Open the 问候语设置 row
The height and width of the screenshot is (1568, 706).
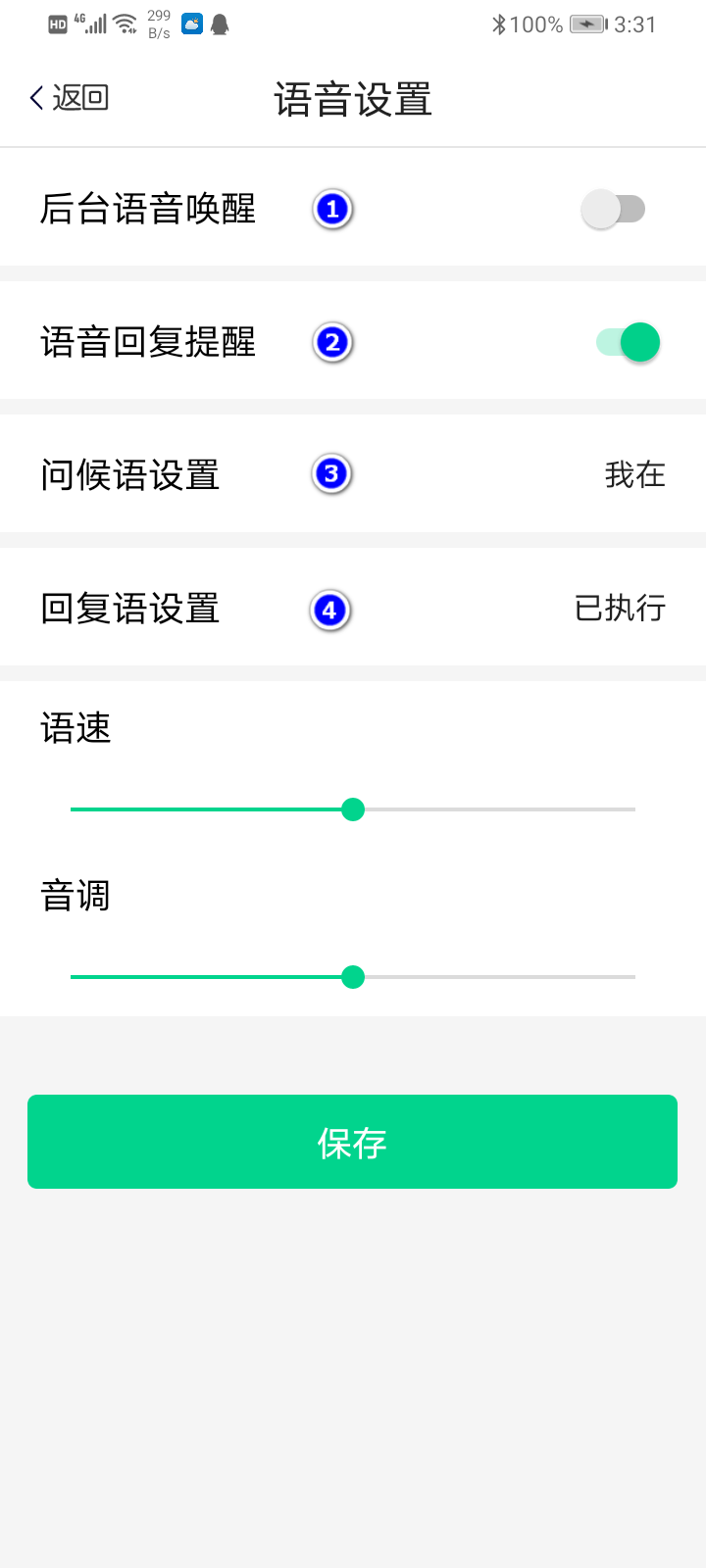[x=353, y=474]
